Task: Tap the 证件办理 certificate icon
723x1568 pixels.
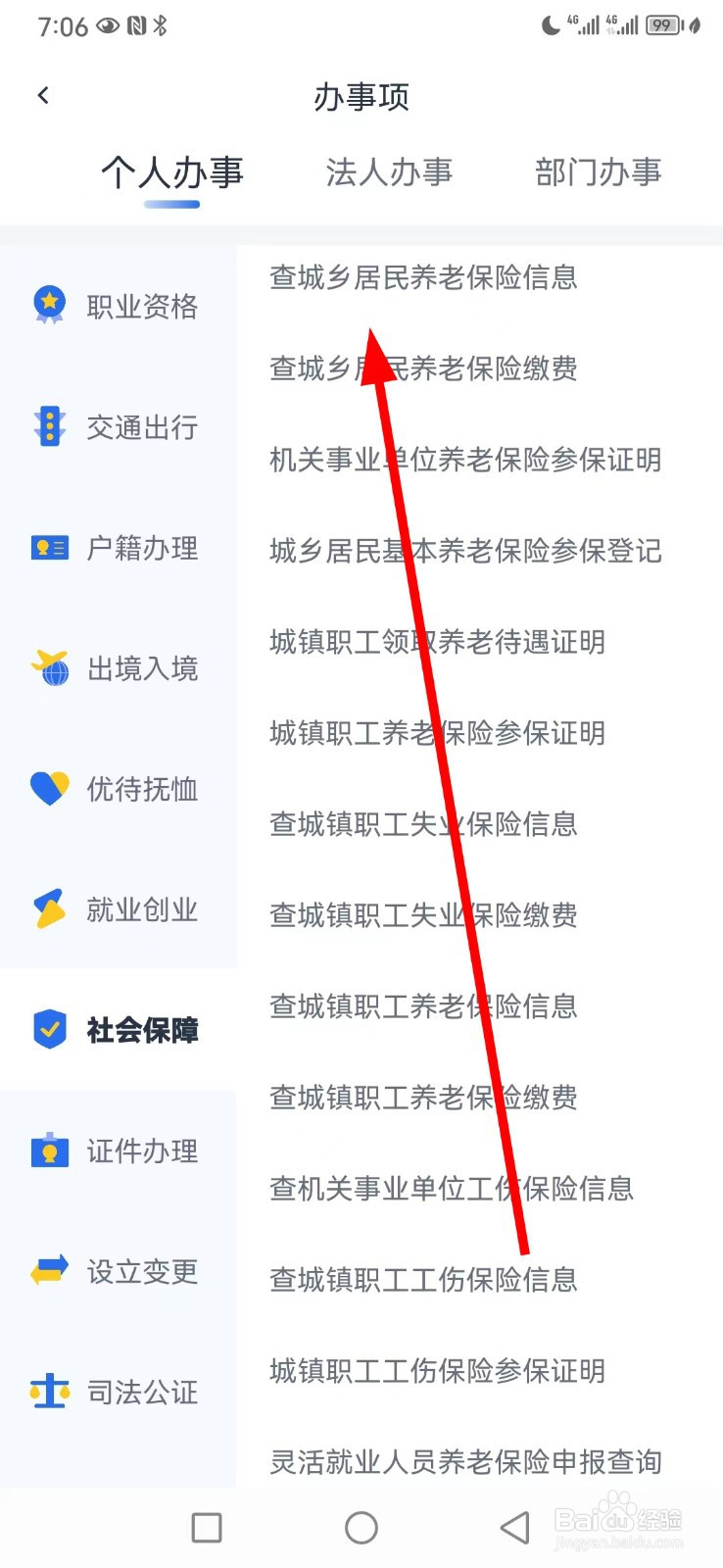Action: tap(48, 1151)
